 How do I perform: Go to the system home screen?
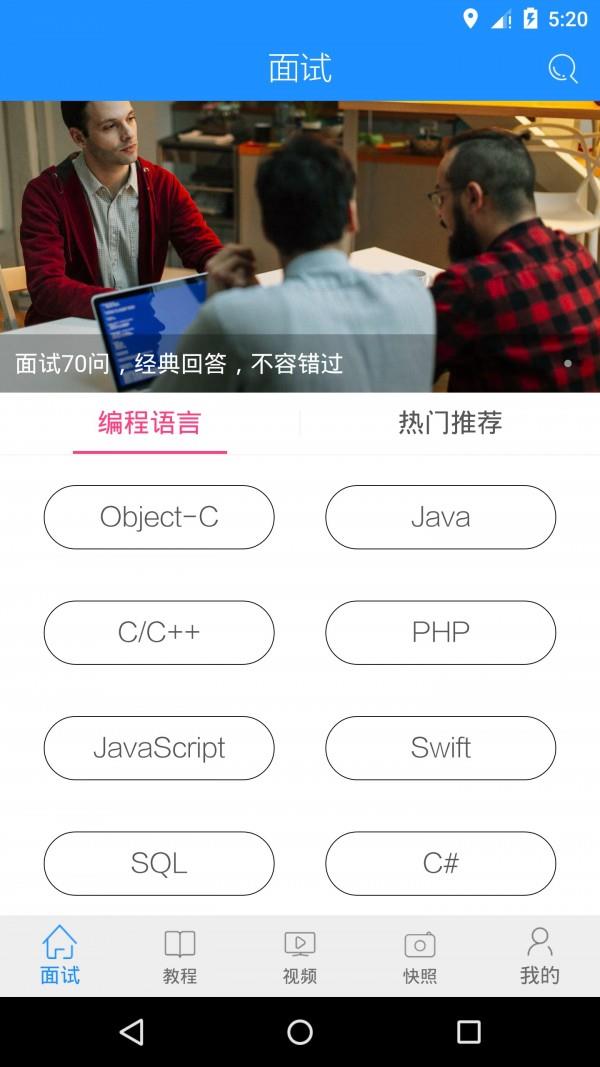click(x=300, y=1032)
